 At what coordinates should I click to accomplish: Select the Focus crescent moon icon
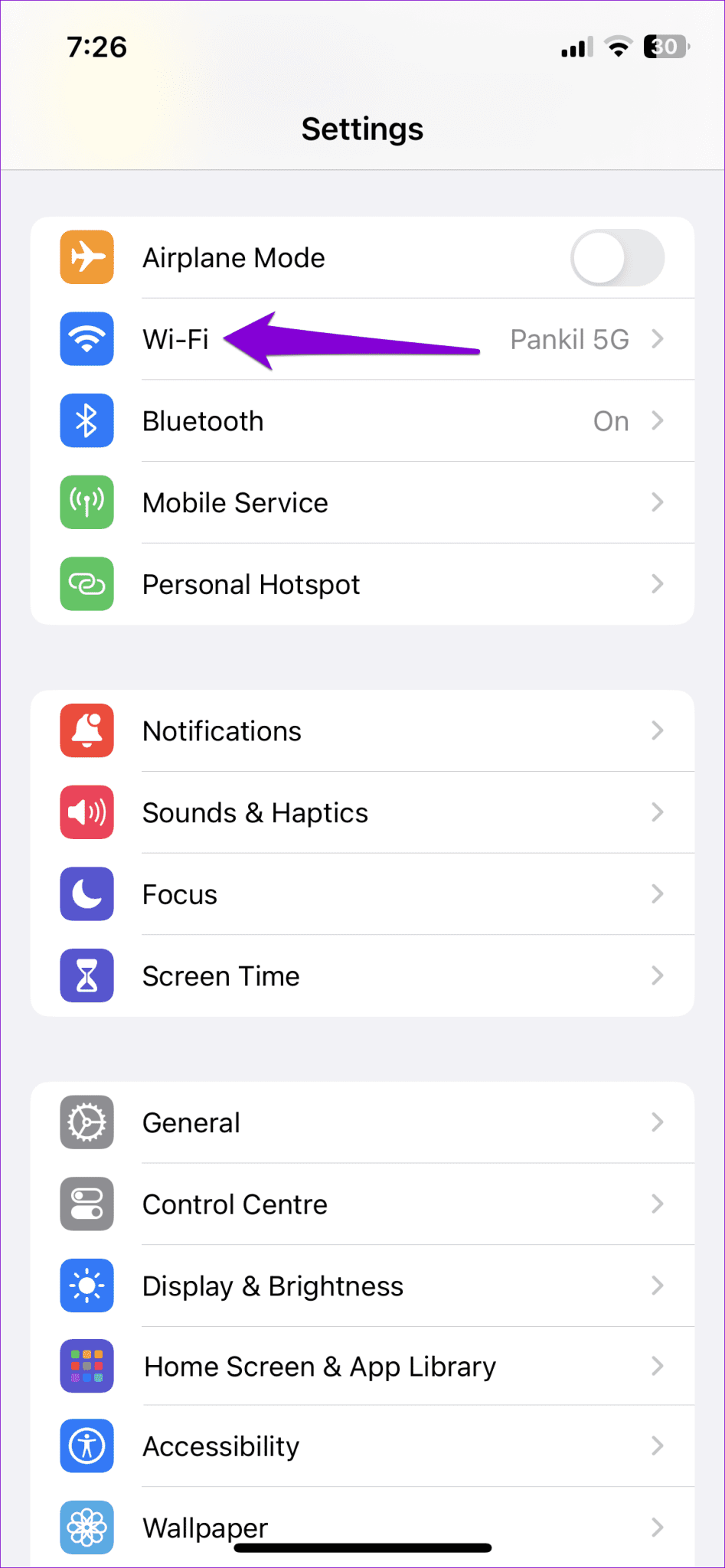point(87,893)
